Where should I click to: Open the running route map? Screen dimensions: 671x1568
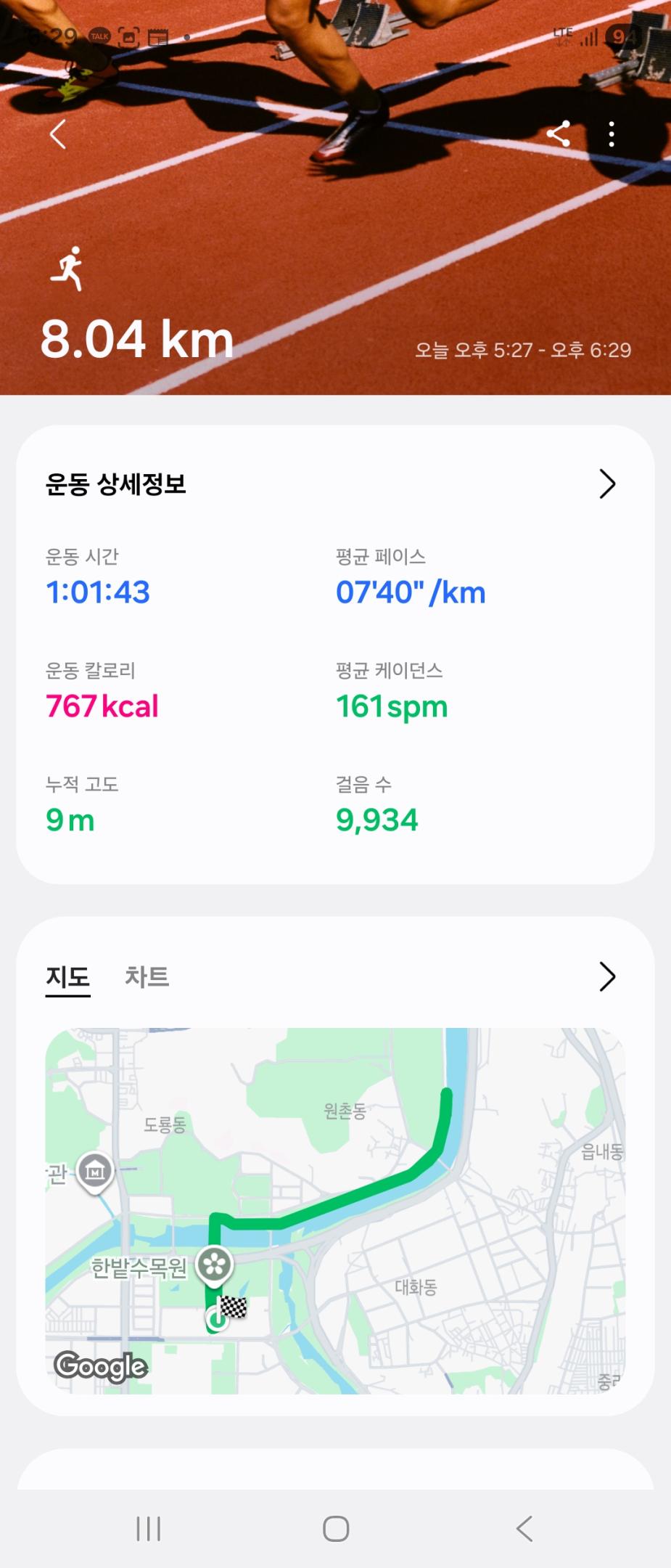tap(335, 1210)
